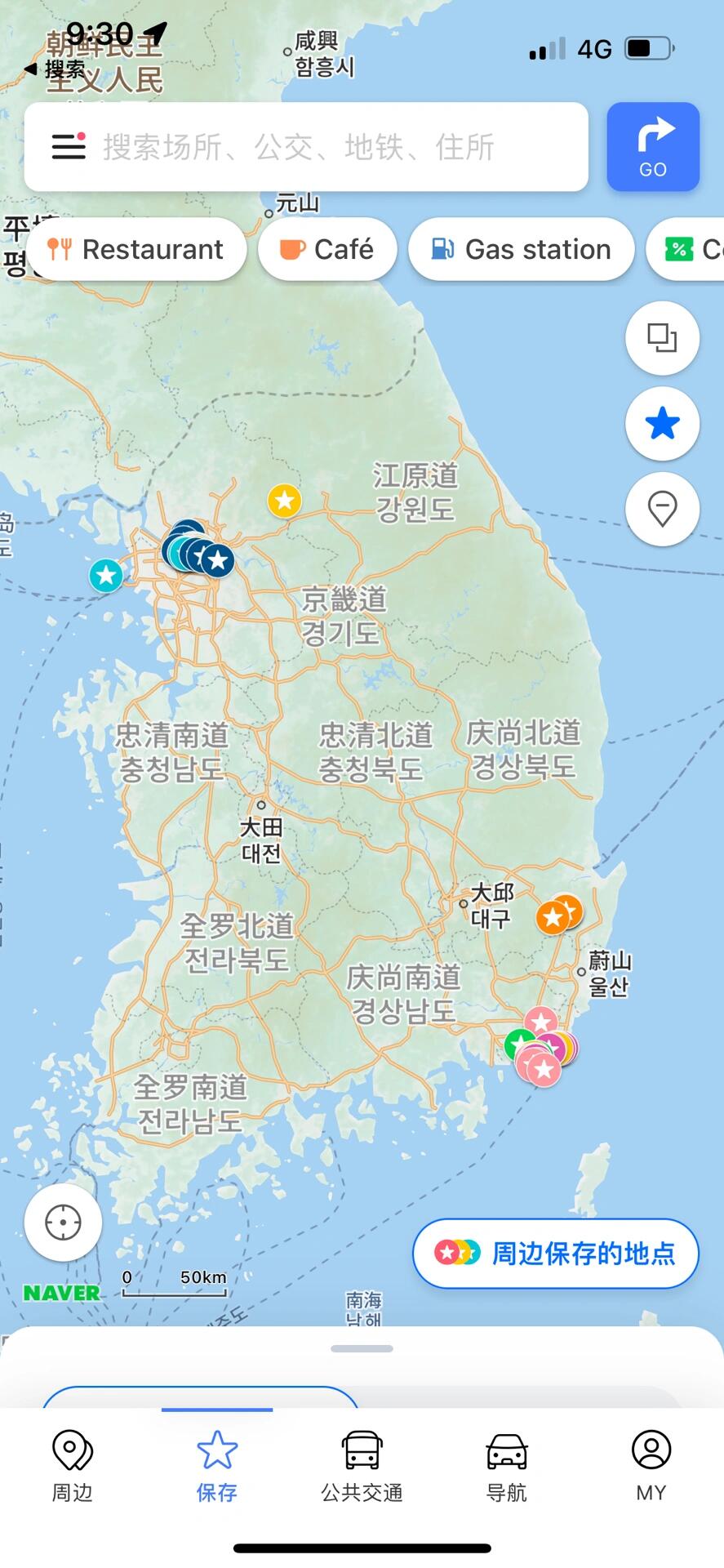Center map on my current location
The width and height of the screenshot is (724, 1568).
63,1223
